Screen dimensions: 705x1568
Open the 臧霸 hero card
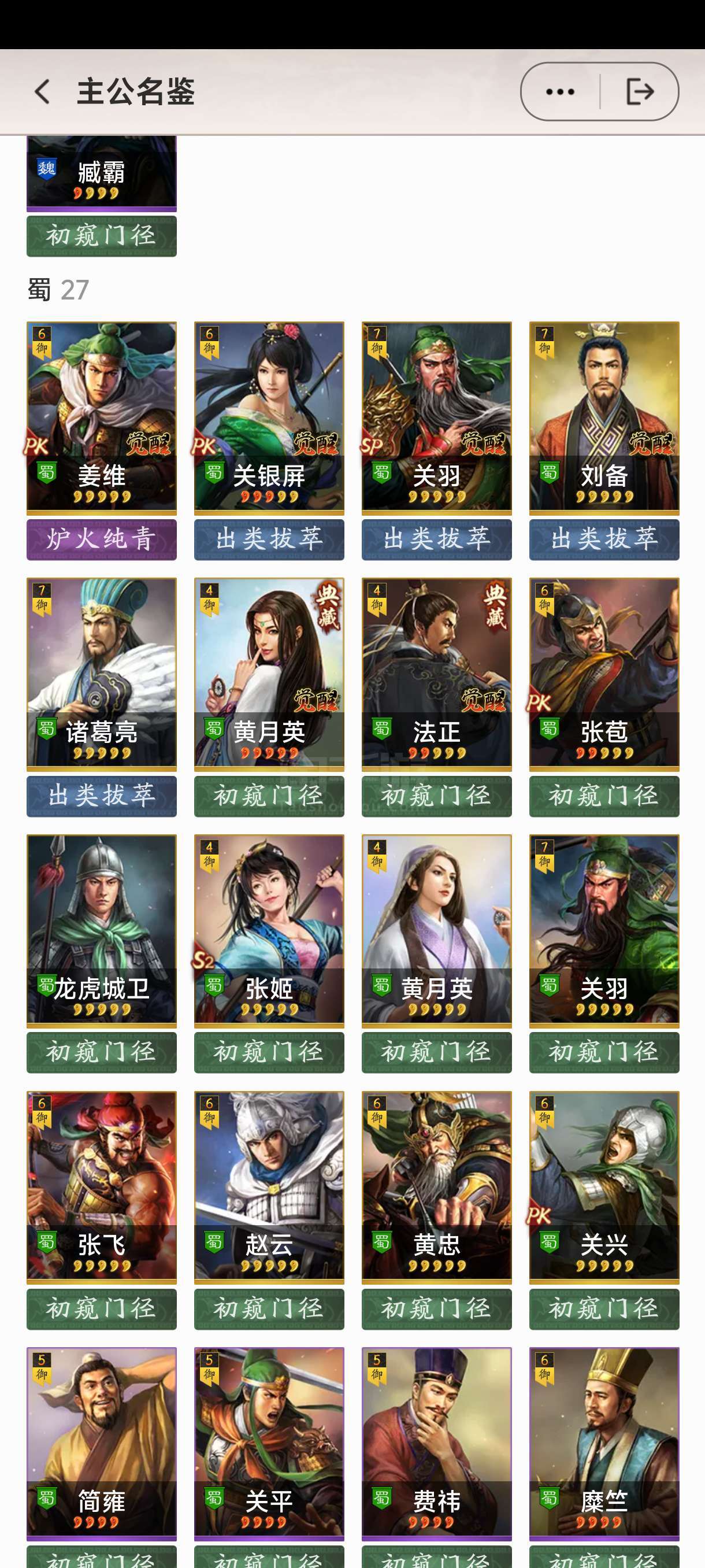(x=102, y=174)
